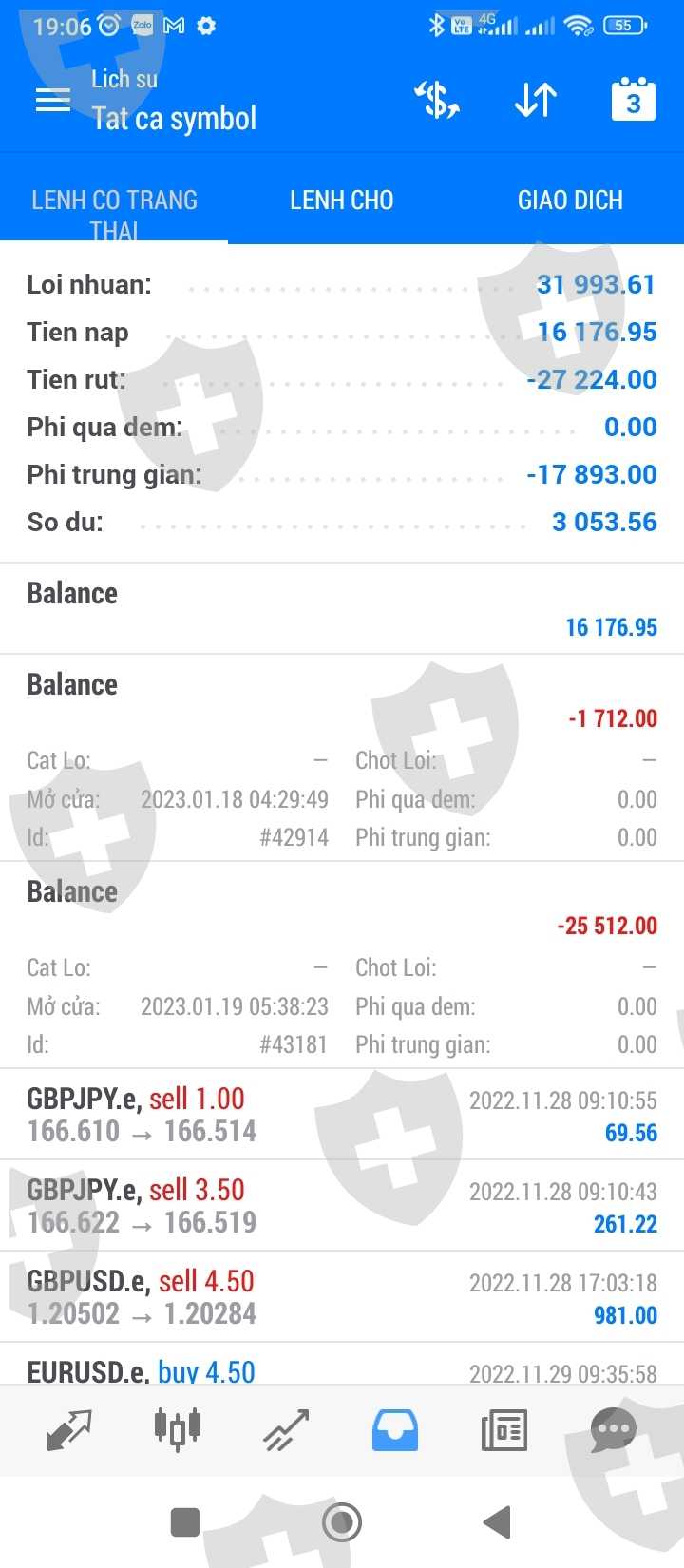This screenshot has width=684, height=1568.
Task: Collapse the Balance entry with Id #43181
Action: tap(342, 966)
